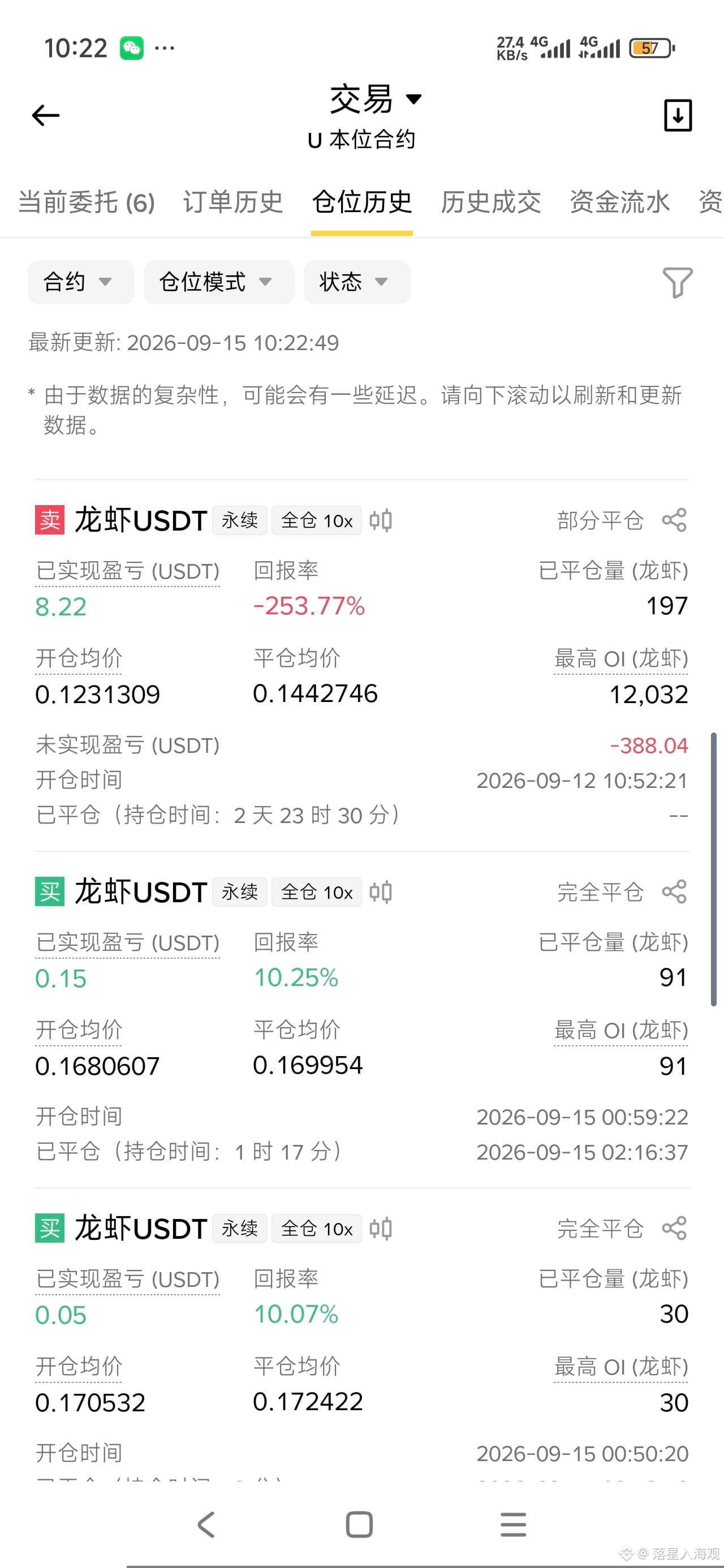Open the chart icon on the 10.25% position
The width and height of the screenshot is (724, 1568).
[x=381, y=893]
